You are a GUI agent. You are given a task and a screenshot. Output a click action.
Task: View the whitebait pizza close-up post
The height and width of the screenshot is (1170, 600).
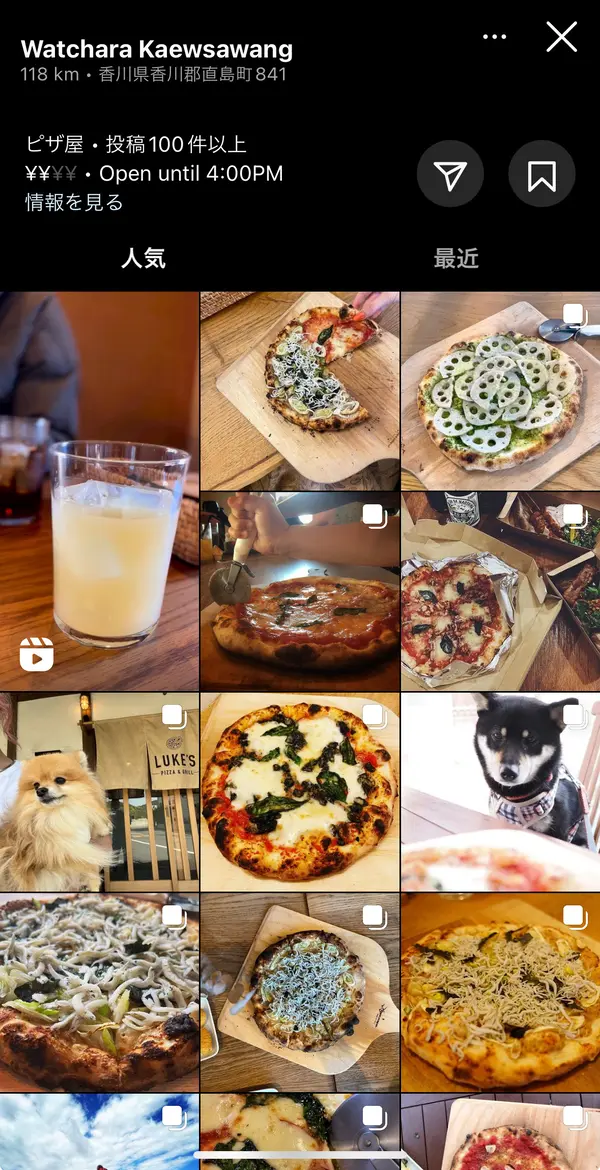click(x=99, y=991)
